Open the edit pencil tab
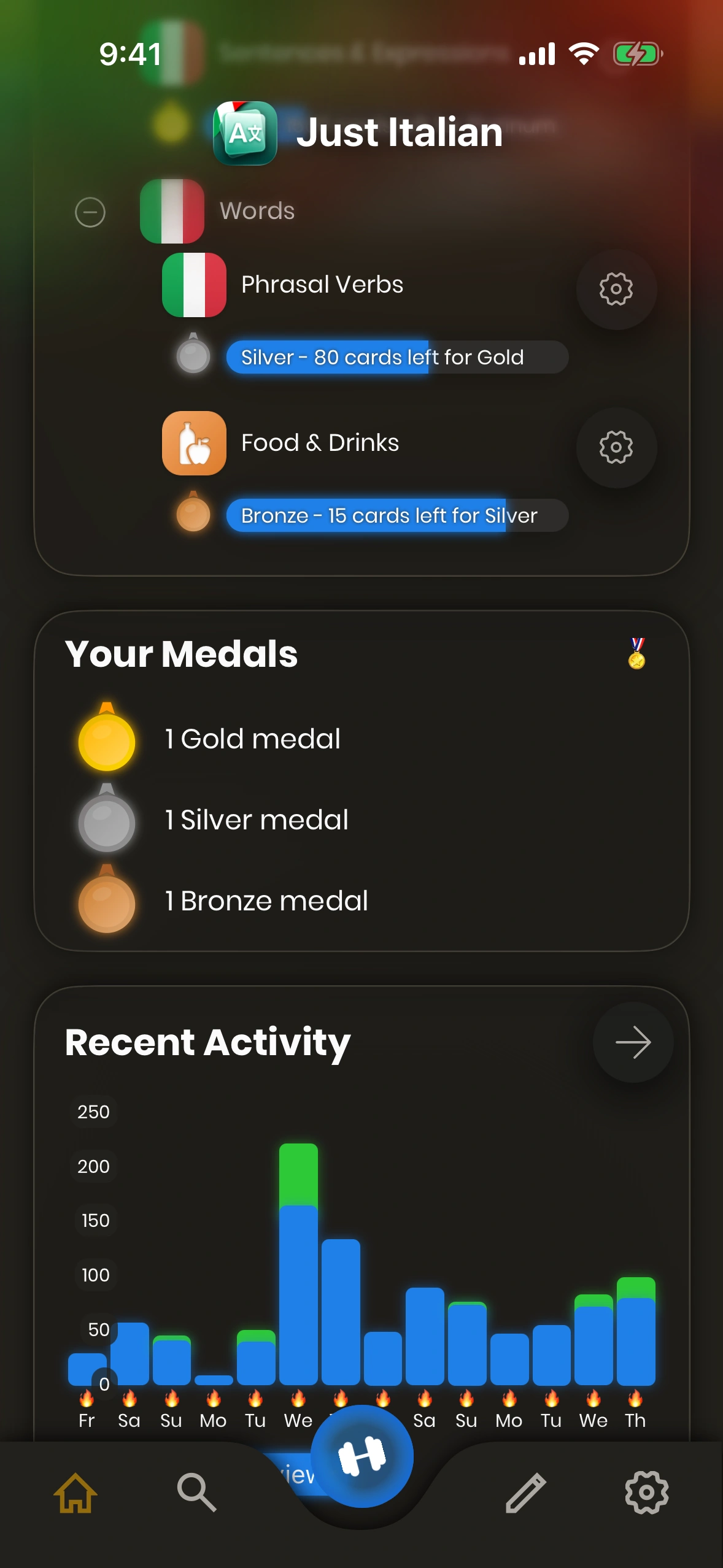This screenshot has height=1568, width=723. click(526, 1493)
